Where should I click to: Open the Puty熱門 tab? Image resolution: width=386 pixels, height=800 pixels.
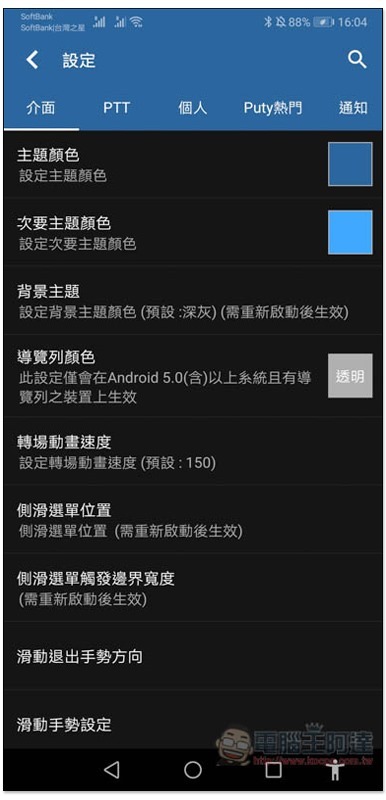pos(273,108)
